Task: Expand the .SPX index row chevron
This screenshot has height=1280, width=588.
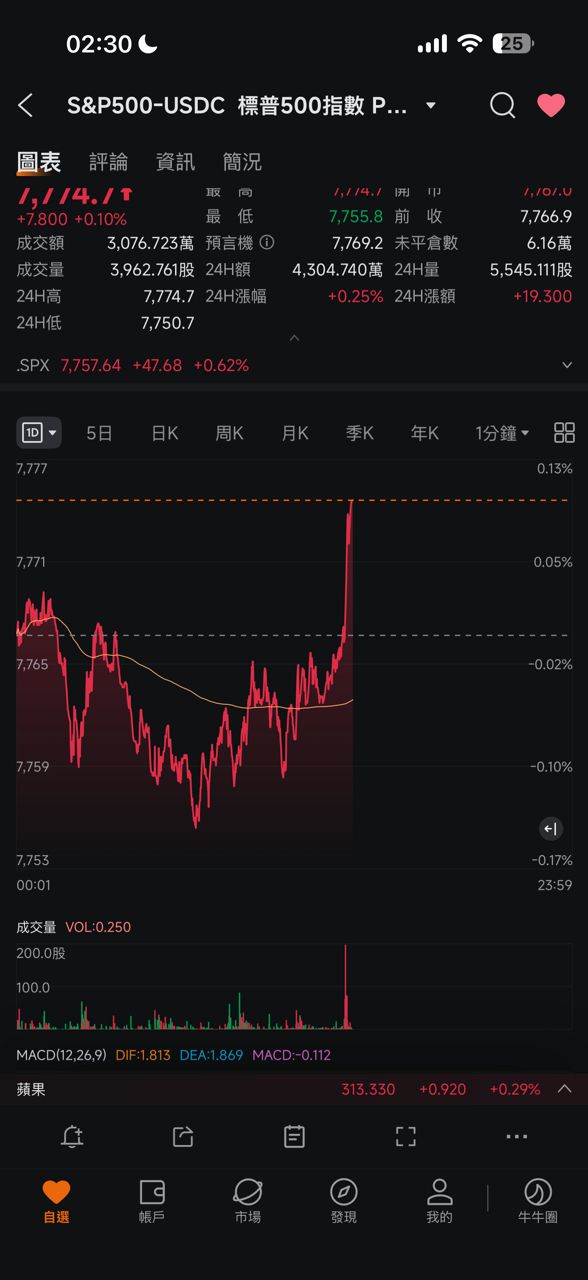Action: tap(567, 366)
